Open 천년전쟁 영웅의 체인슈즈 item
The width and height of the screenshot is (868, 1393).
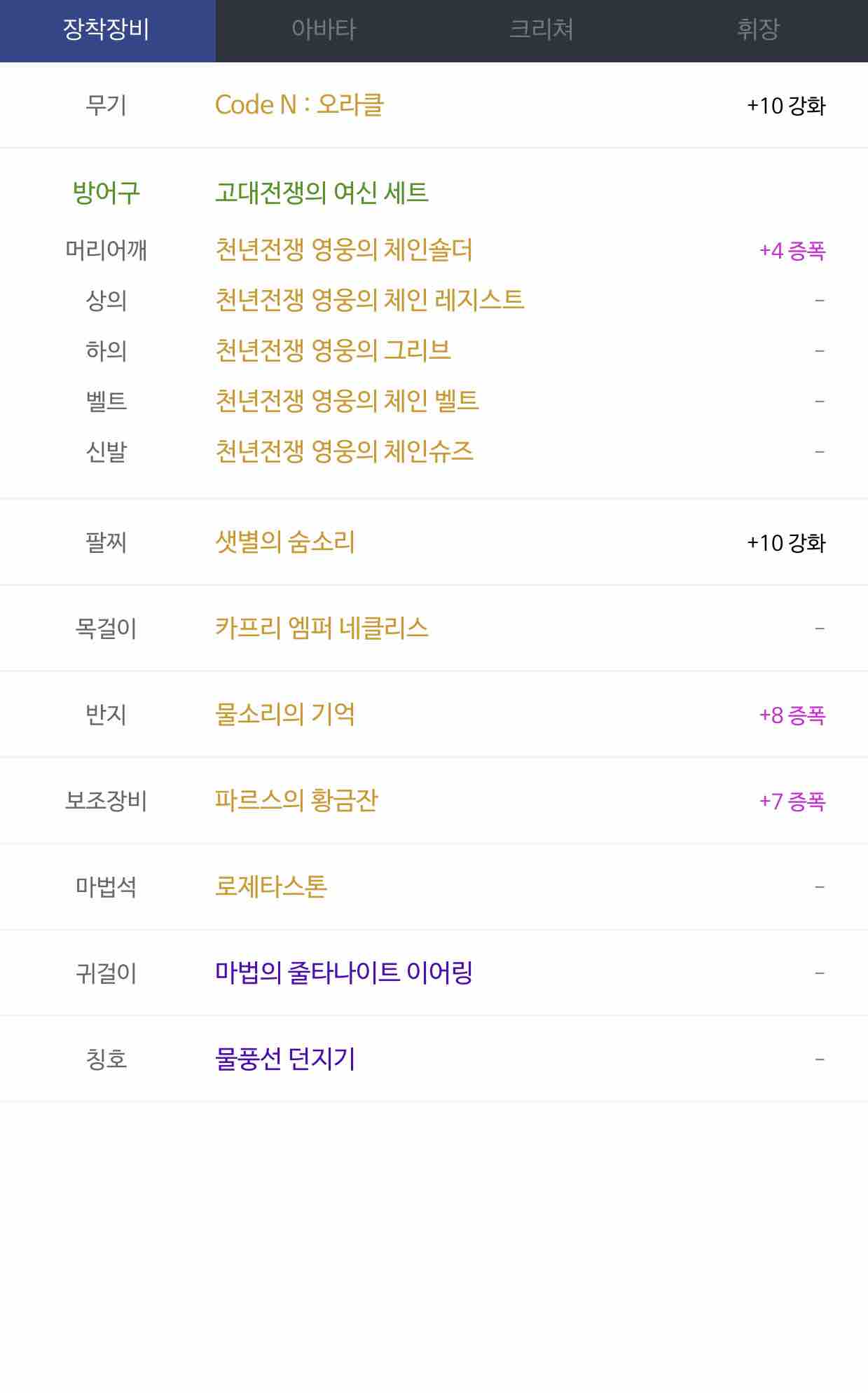click(x=344, y=451)
